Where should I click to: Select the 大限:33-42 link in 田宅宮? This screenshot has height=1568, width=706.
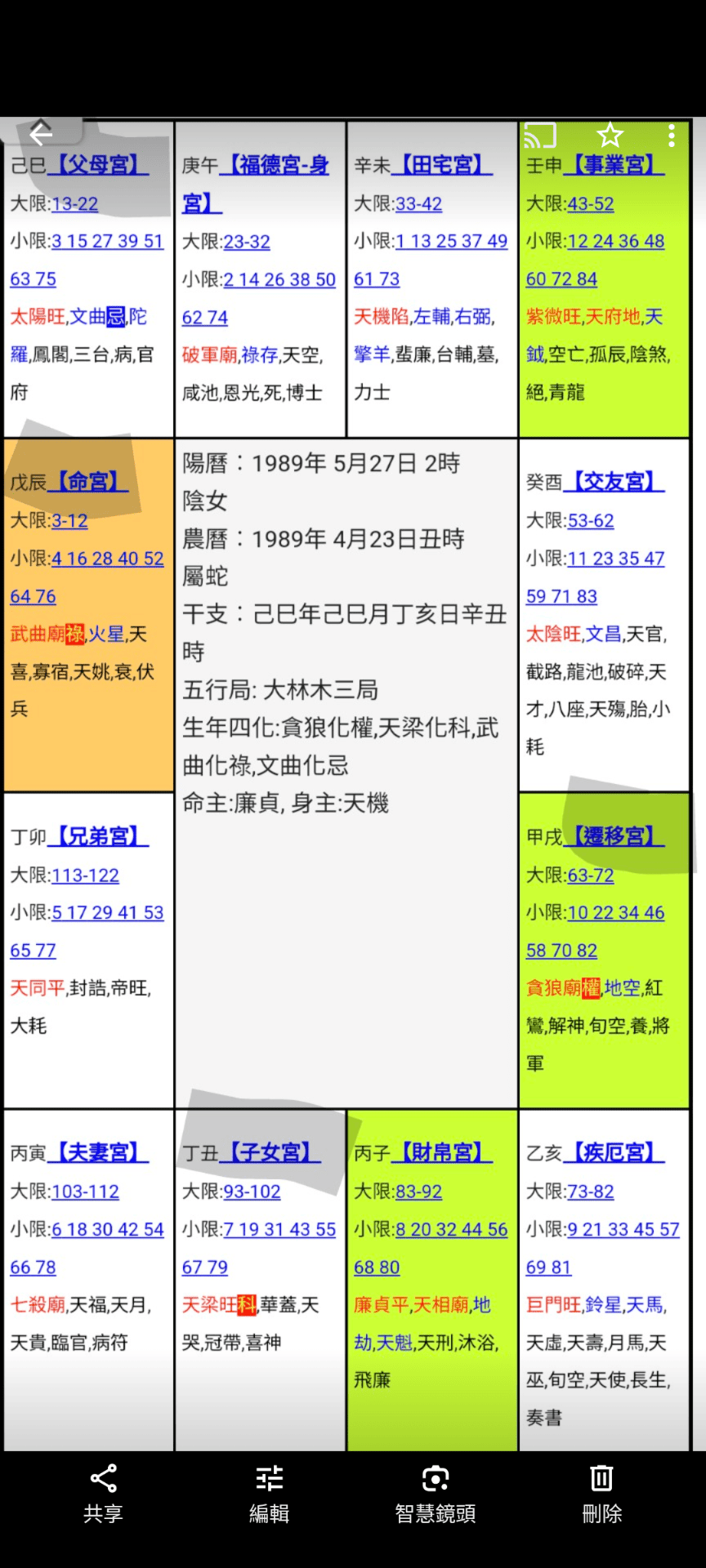point(419,203)
